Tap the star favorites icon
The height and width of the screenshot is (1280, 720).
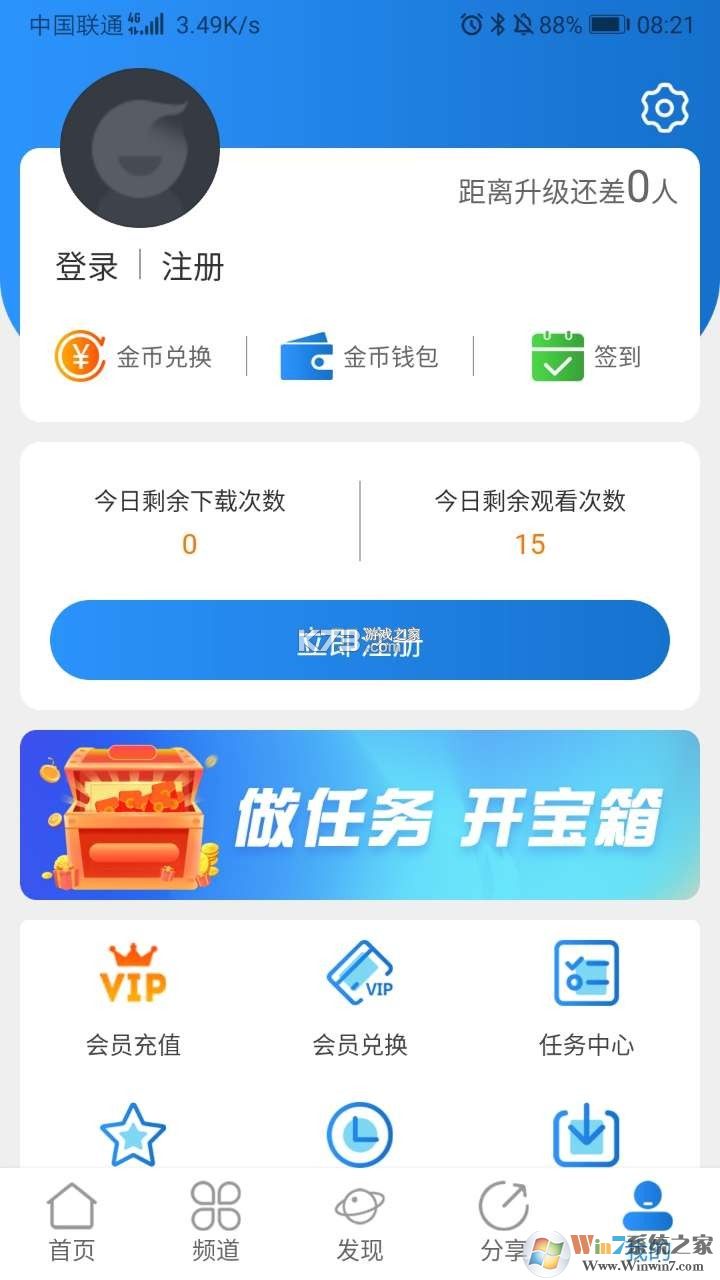(133, 1133)
